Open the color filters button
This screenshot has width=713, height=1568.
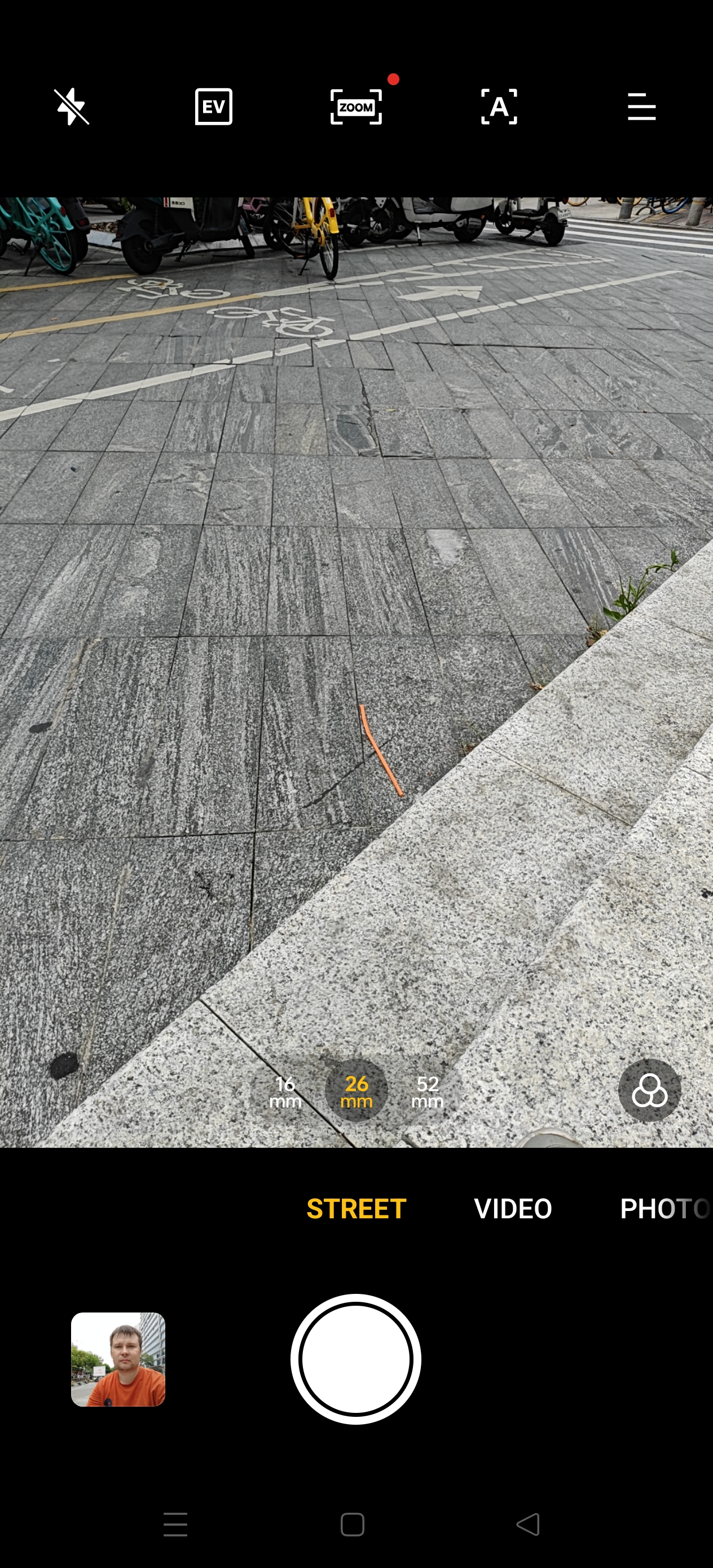pyautogui.click(x=649, y=1090)
